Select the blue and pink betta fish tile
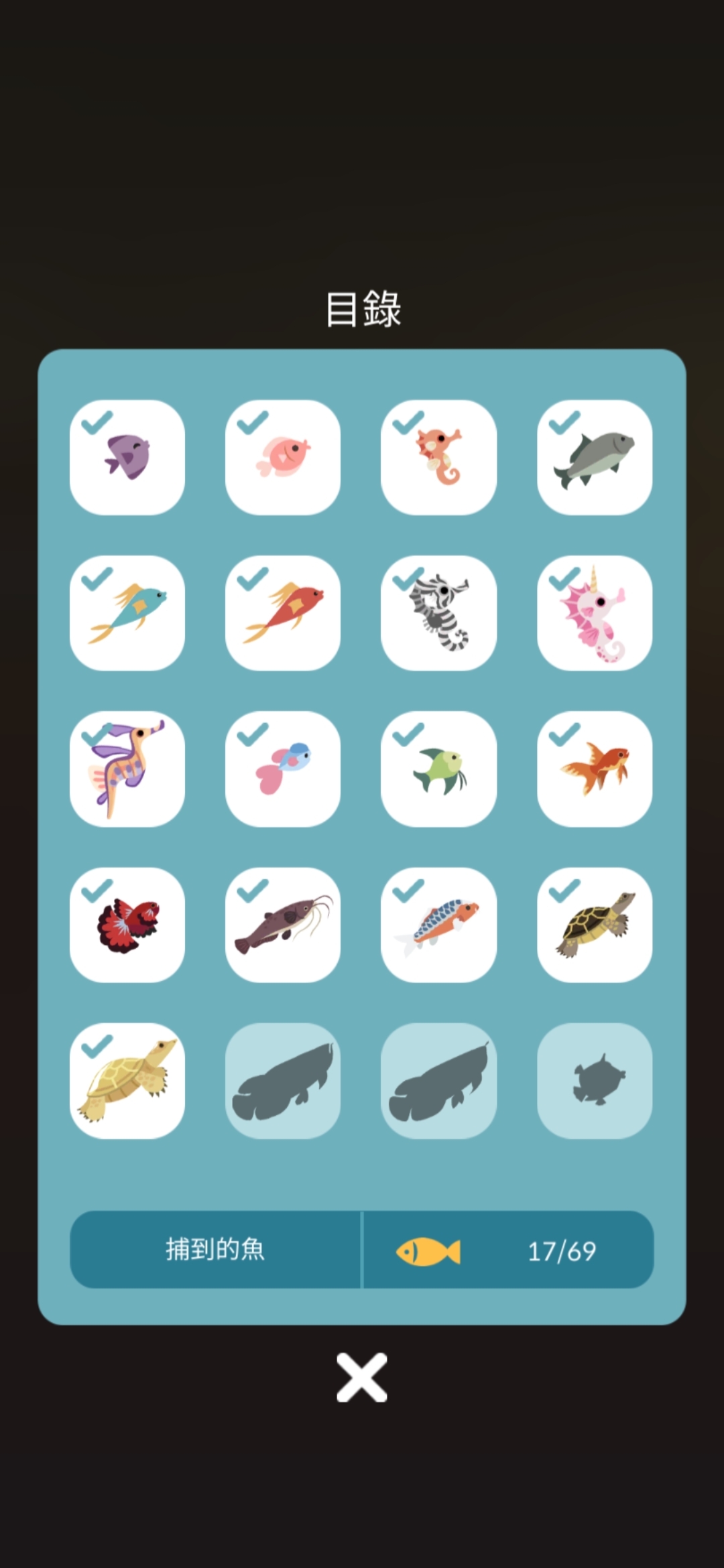This screenshot has width=724, height=1568. point(282,769)
